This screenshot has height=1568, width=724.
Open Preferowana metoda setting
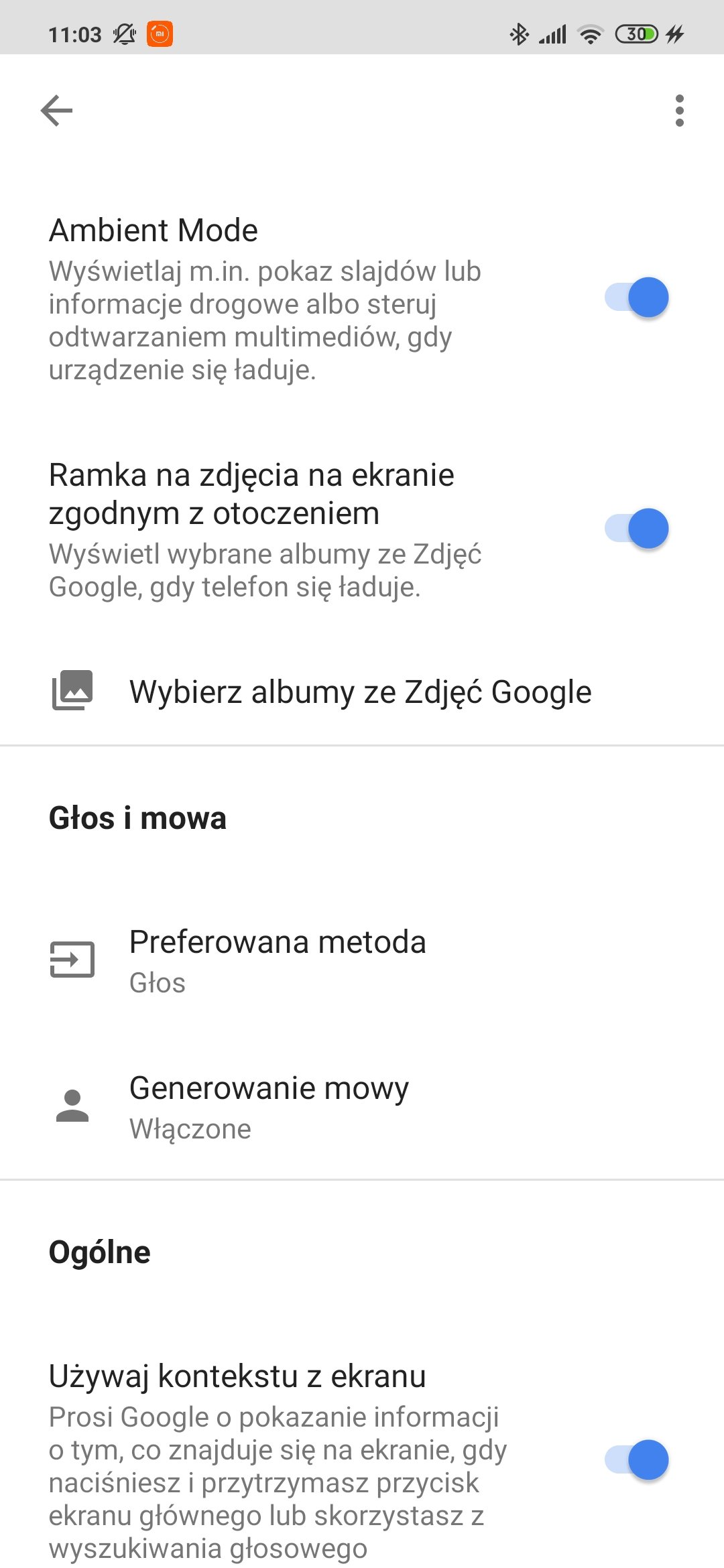362,960
